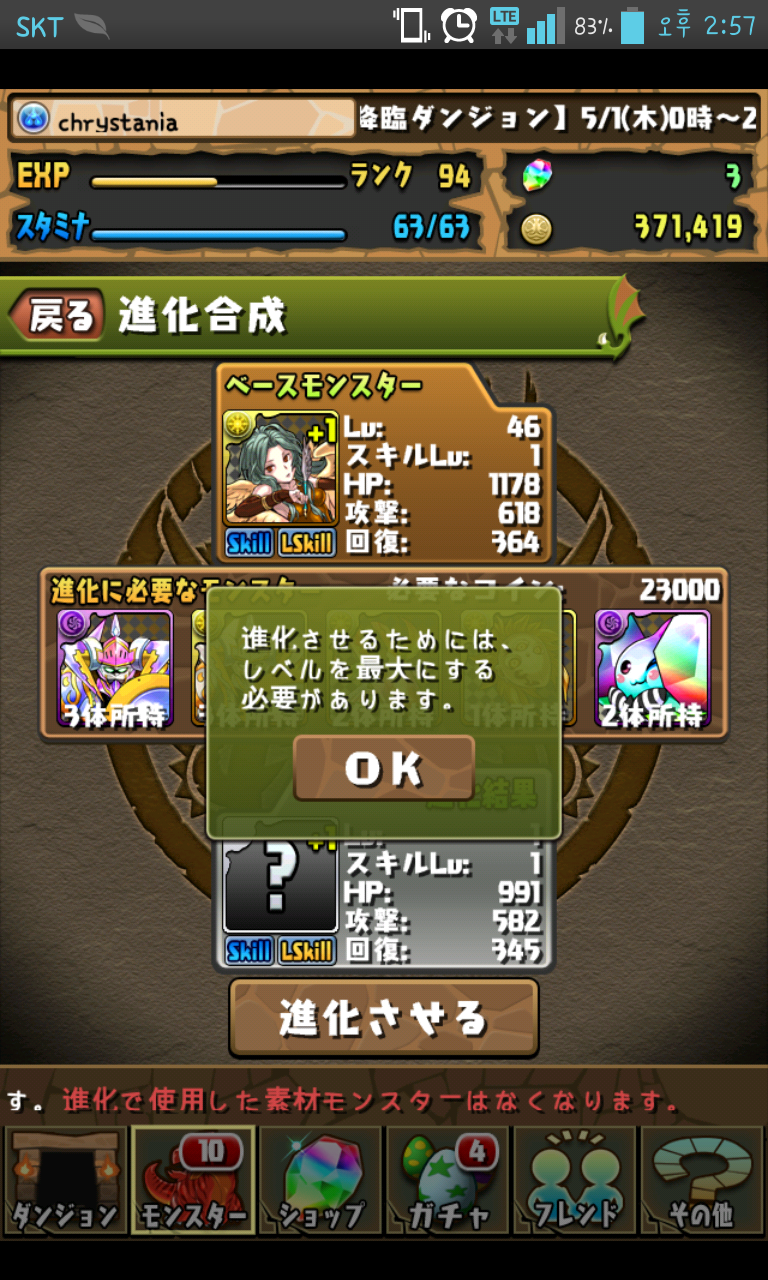This screenshot has width=768, height=1280.
Task: Open the ショップ tab
Action: 321,1180
